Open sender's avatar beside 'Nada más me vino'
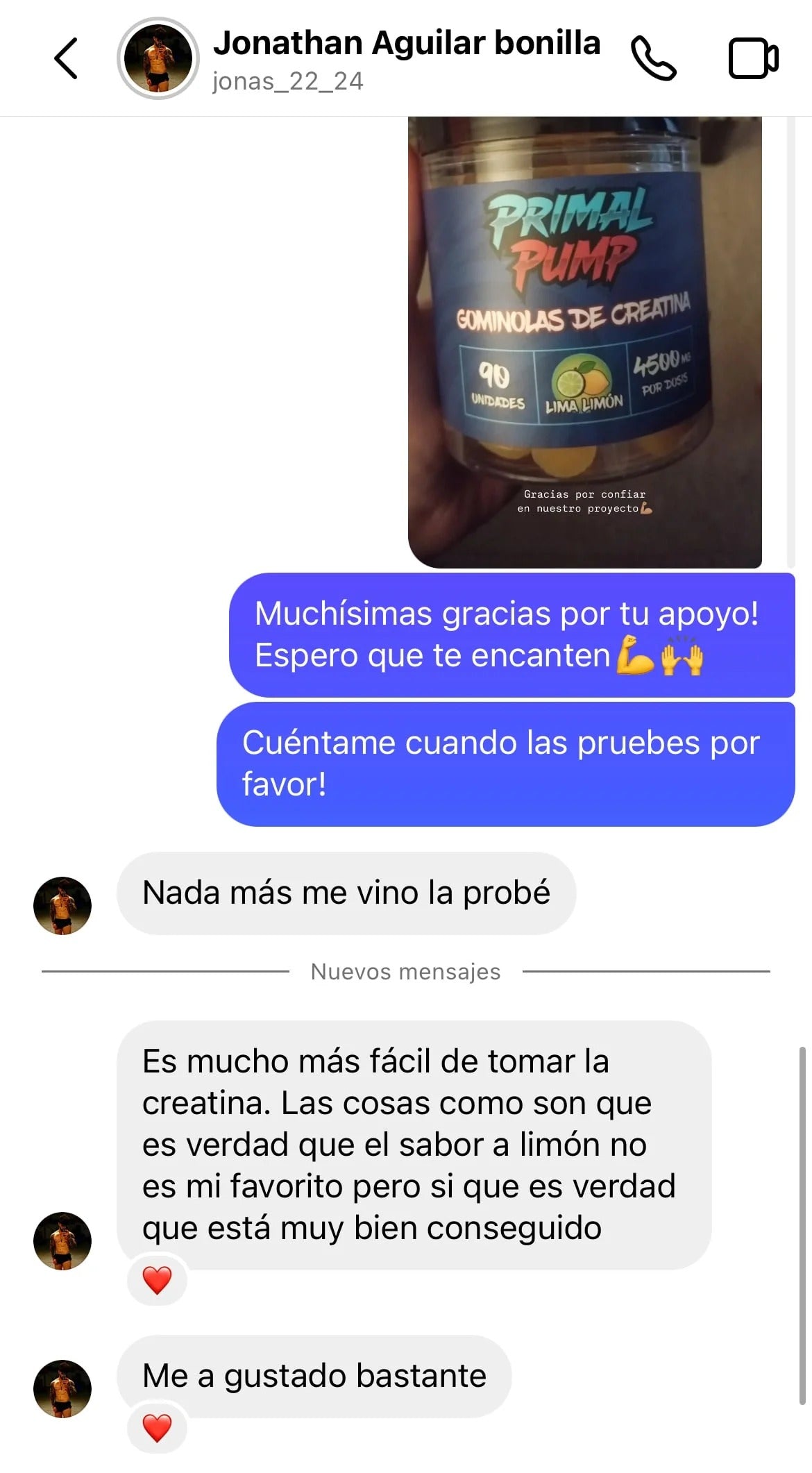 (x=62, y=905)
